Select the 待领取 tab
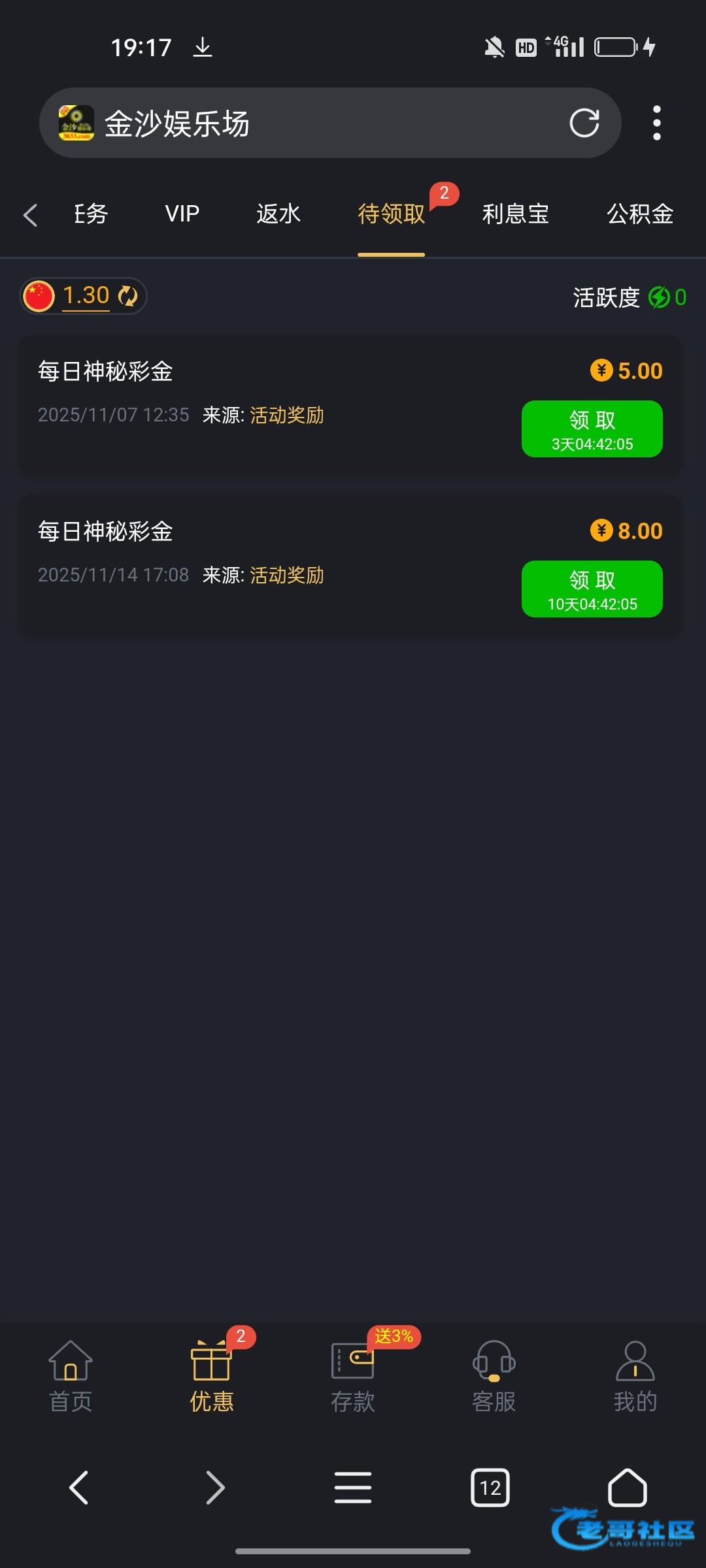 pos(391,214)
